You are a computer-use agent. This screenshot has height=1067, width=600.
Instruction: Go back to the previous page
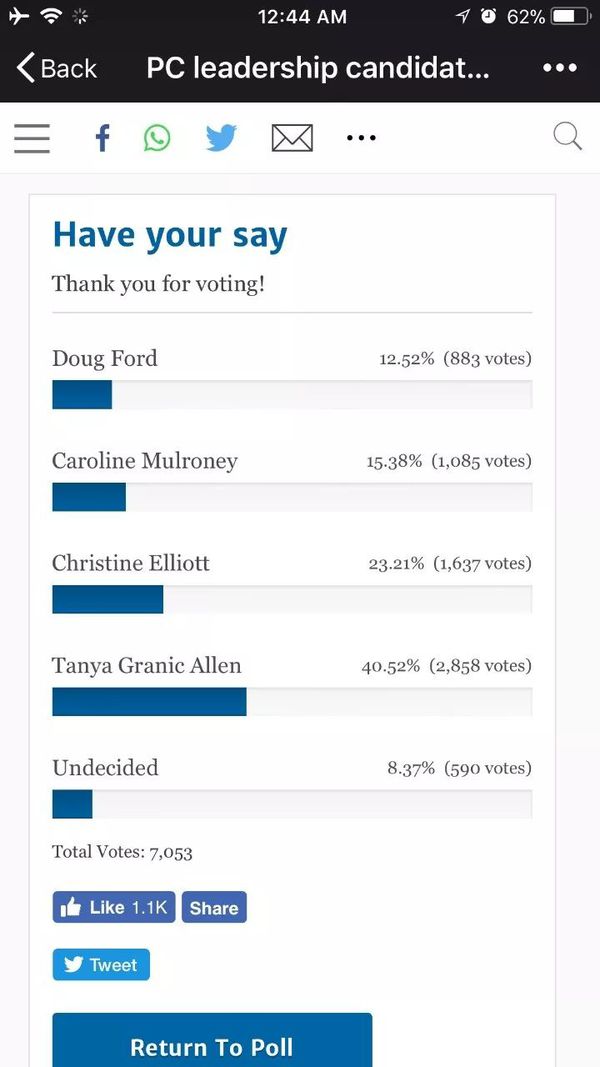pyautogui.click(x=56, y=68)
